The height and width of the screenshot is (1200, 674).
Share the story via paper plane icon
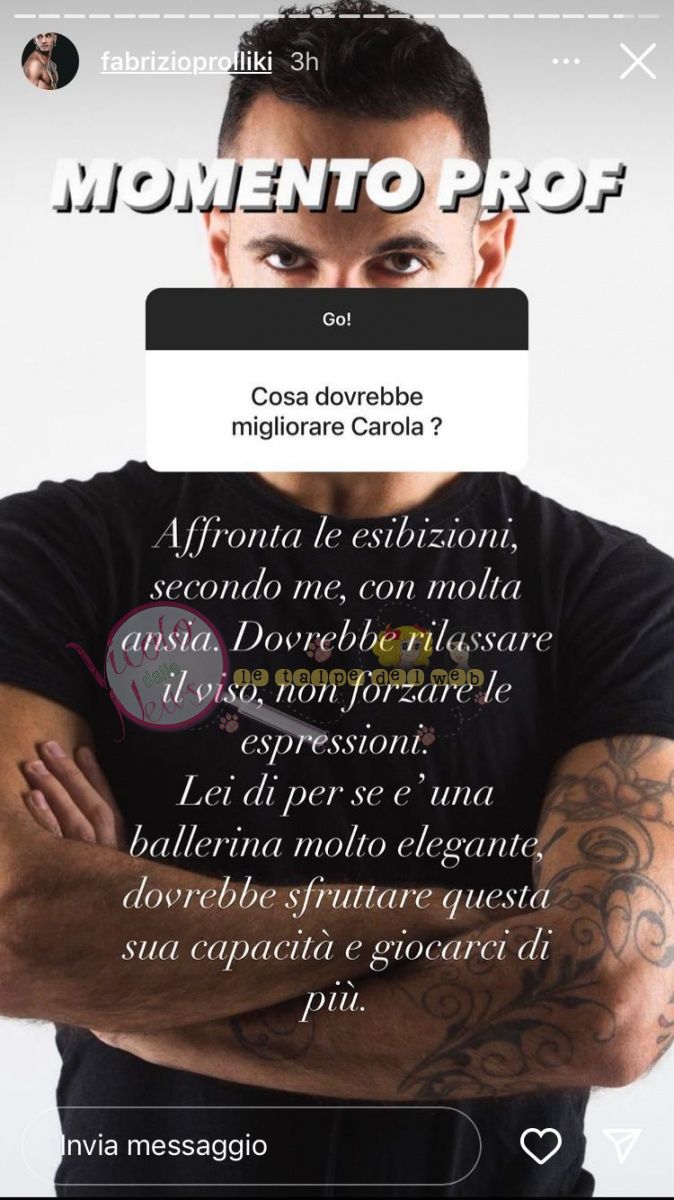[x=621, y=1145]
